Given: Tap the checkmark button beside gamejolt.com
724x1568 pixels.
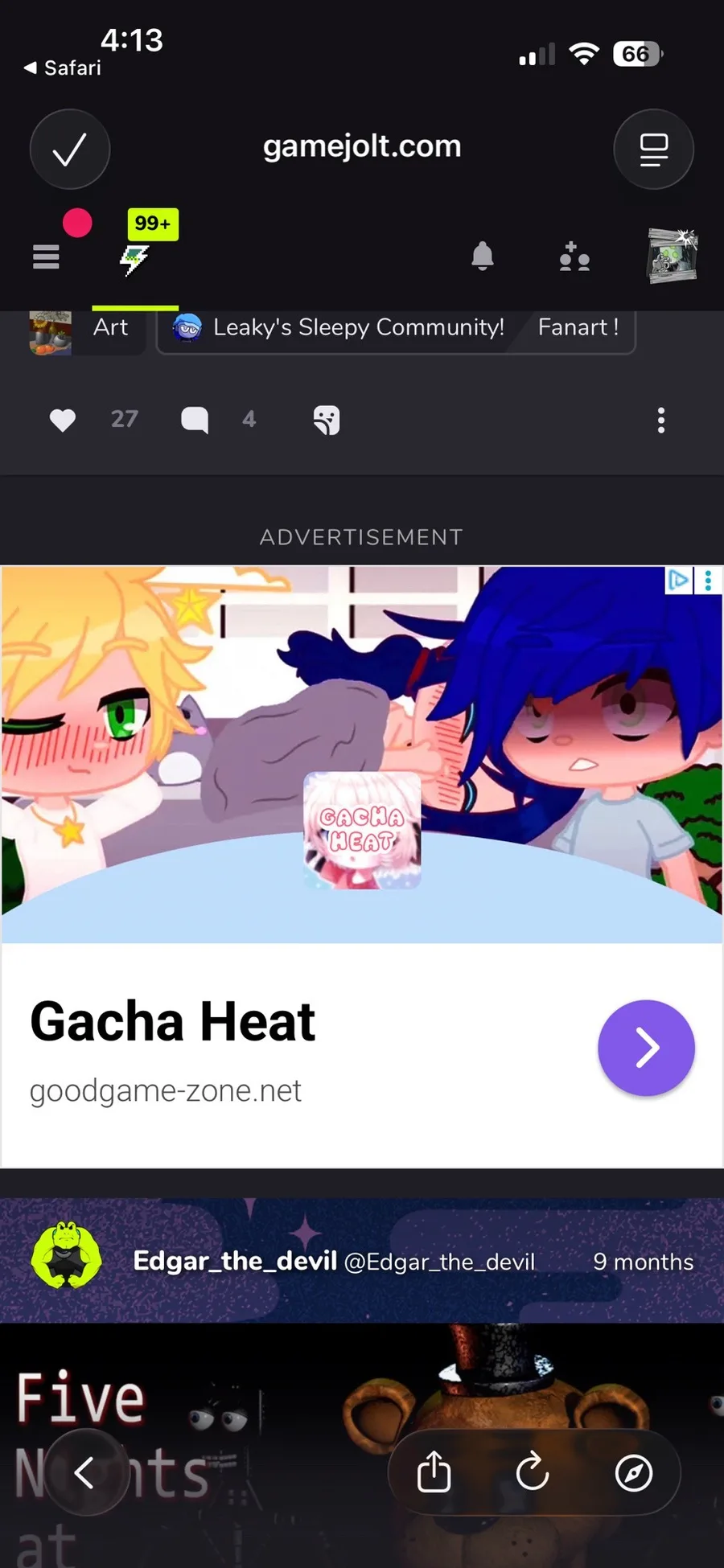Looking at the screenshot, I should tap(70, 150).
